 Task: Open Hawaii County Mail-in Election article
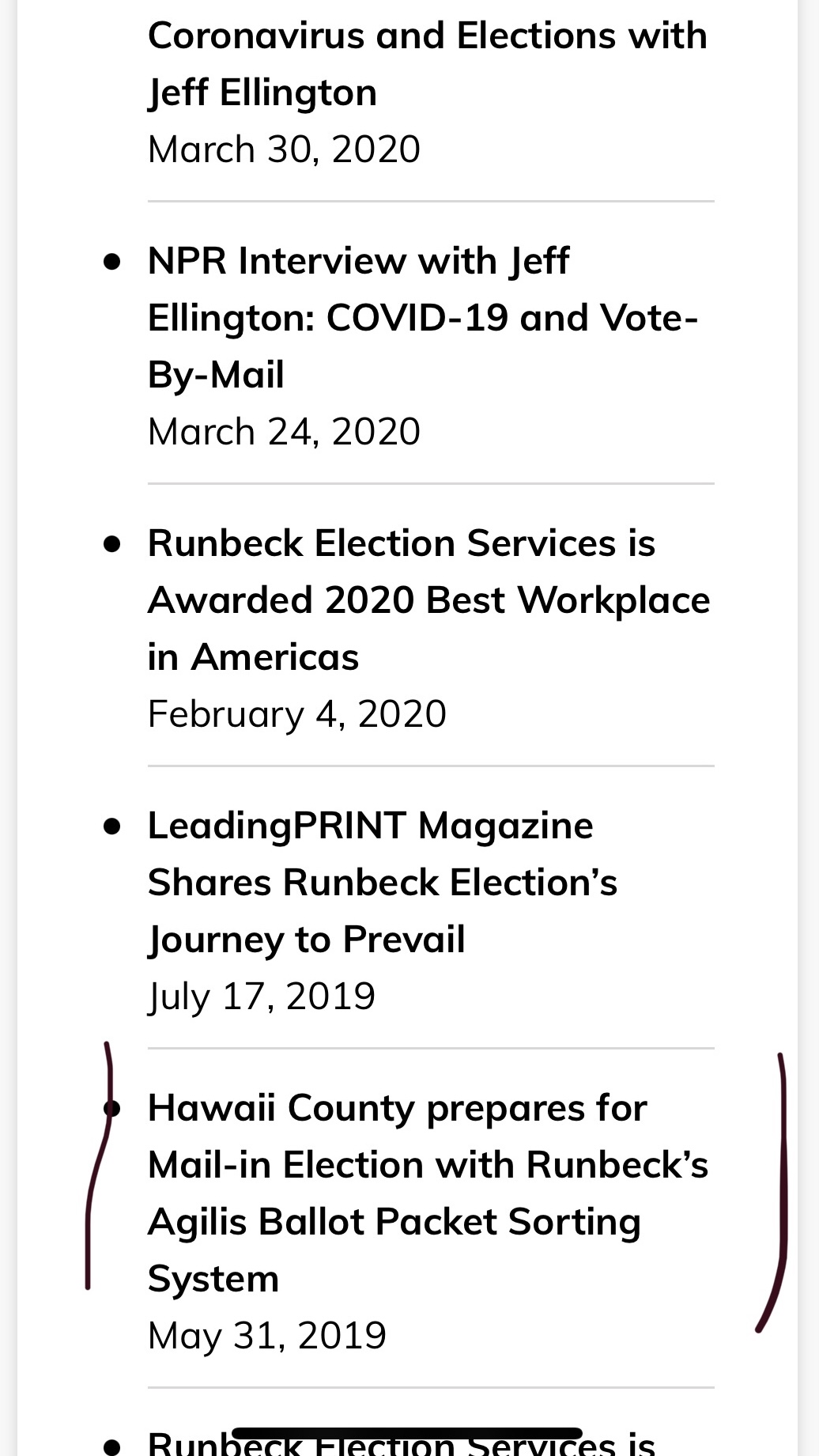428,1193
